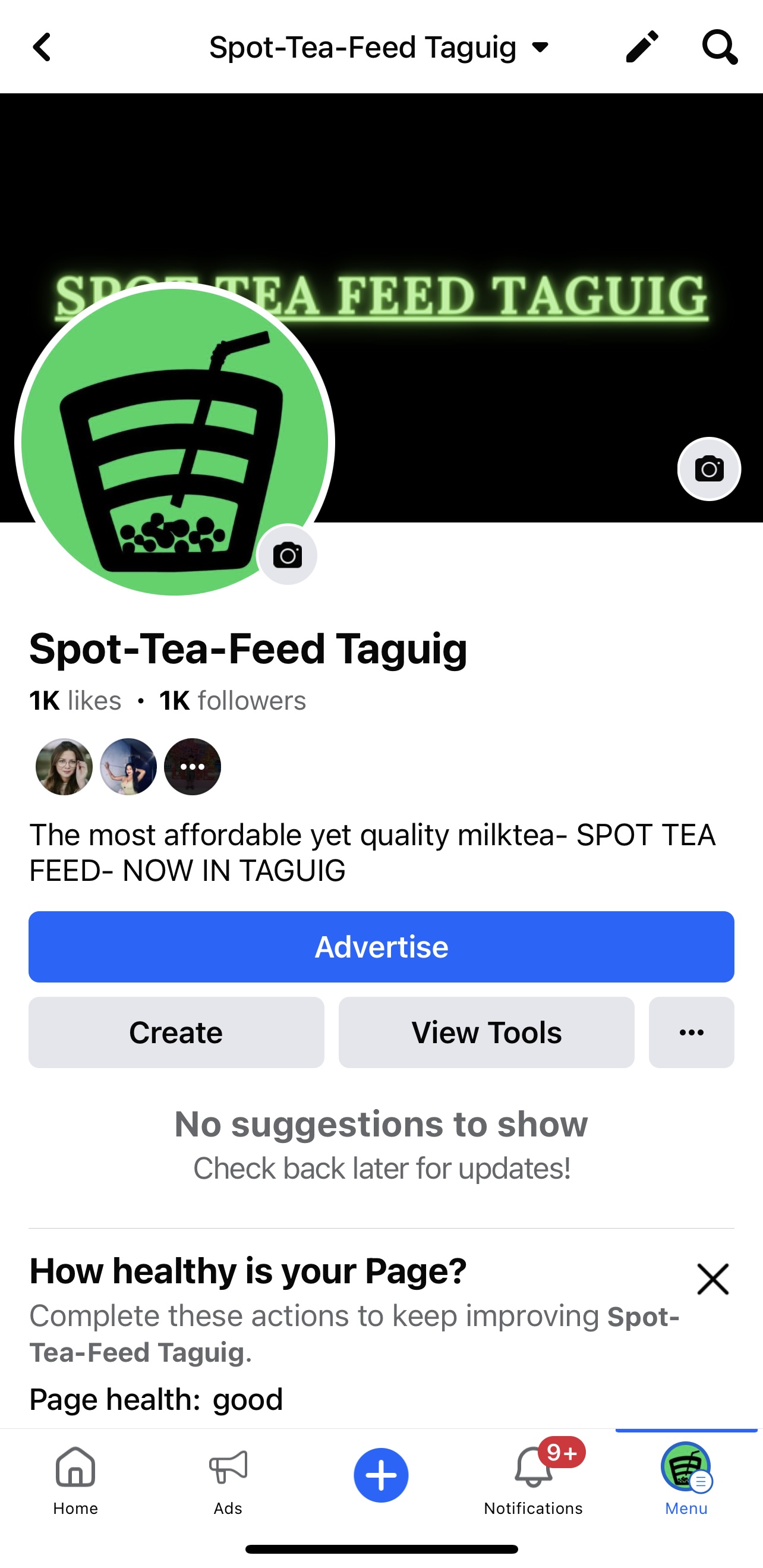Open the more options button beside View Tools
Image resolution: width=763 pixels, height=1568 pixels.
691,1032
